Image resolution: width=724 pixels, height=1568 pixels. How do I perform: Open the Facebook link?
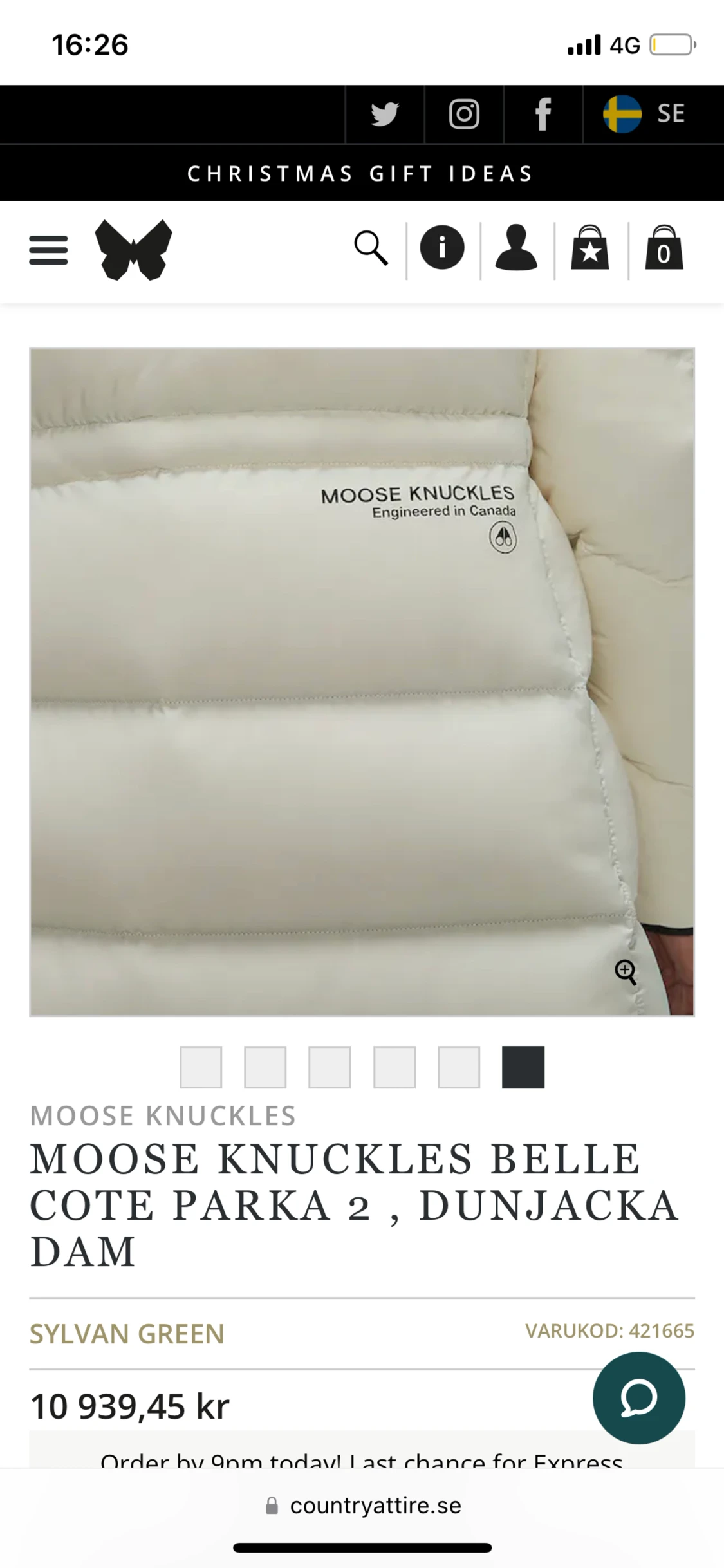543,114
